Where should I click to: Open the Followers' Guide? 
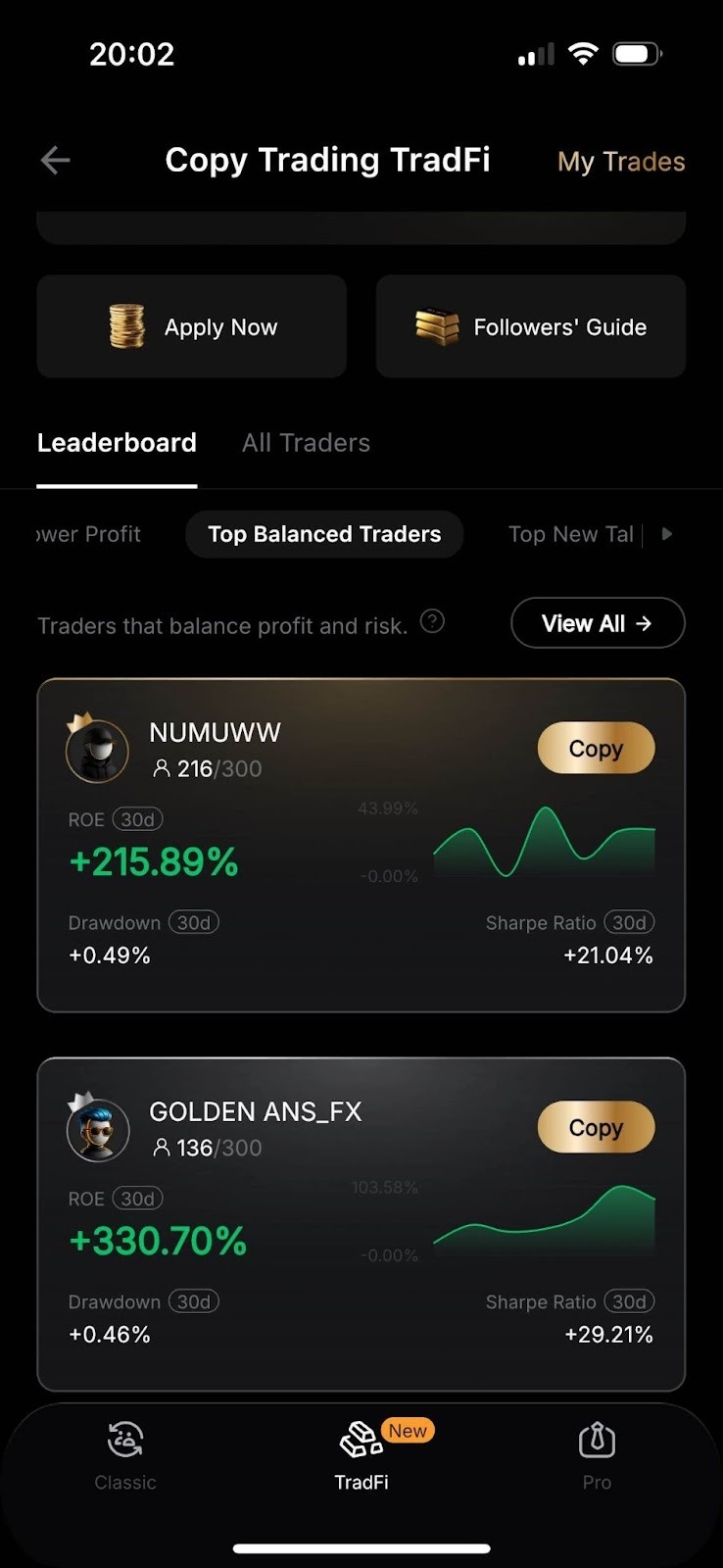(531, 326)
